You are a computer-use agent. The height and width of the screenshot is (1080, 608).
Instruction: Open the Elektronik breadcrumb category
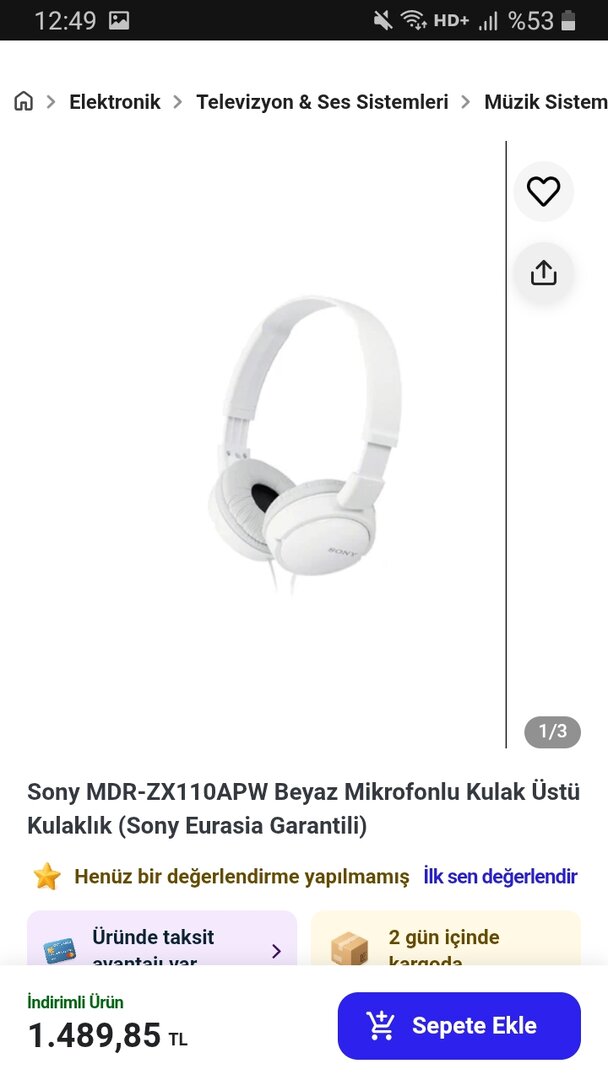(x=114, y=101)
